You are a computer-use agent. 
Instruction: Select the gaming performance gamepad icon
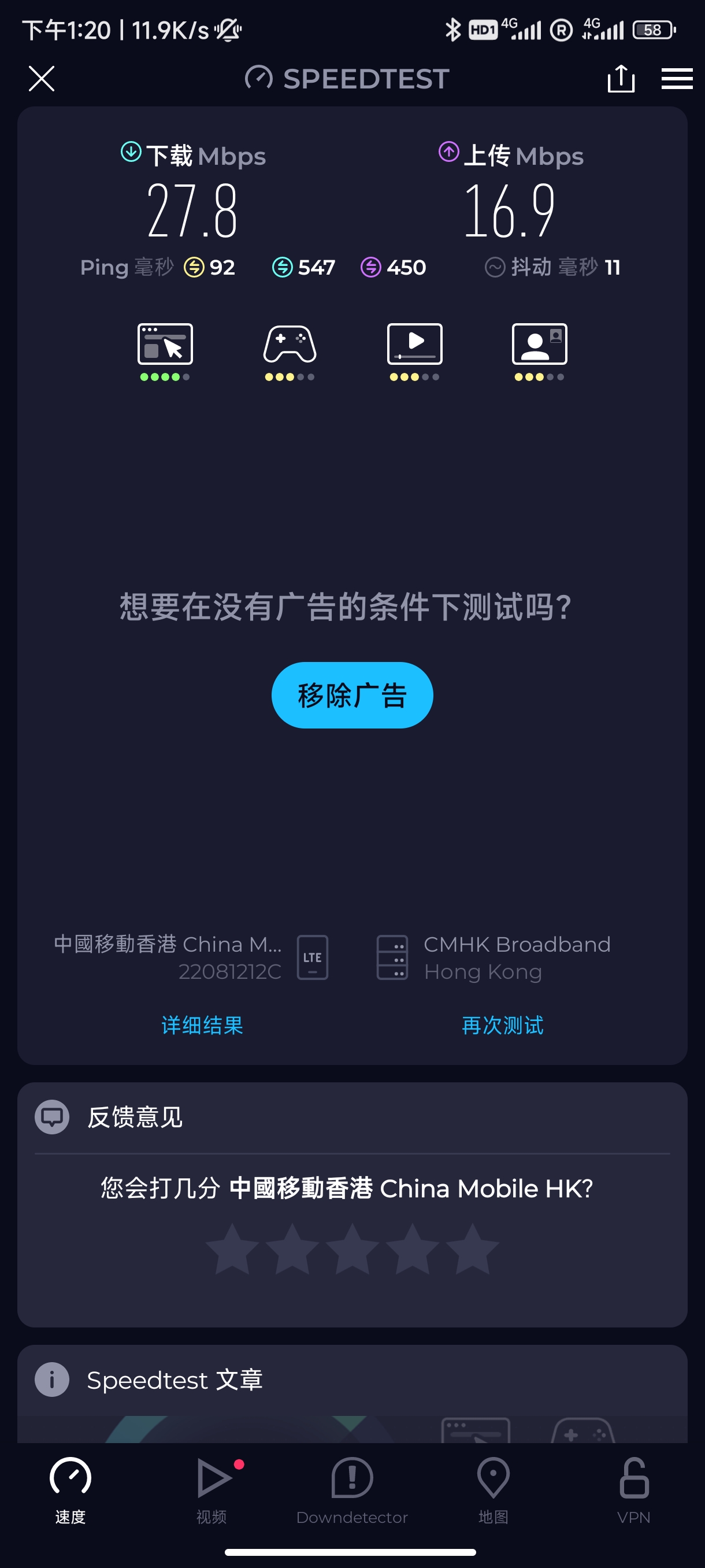[x=291, y=345]
